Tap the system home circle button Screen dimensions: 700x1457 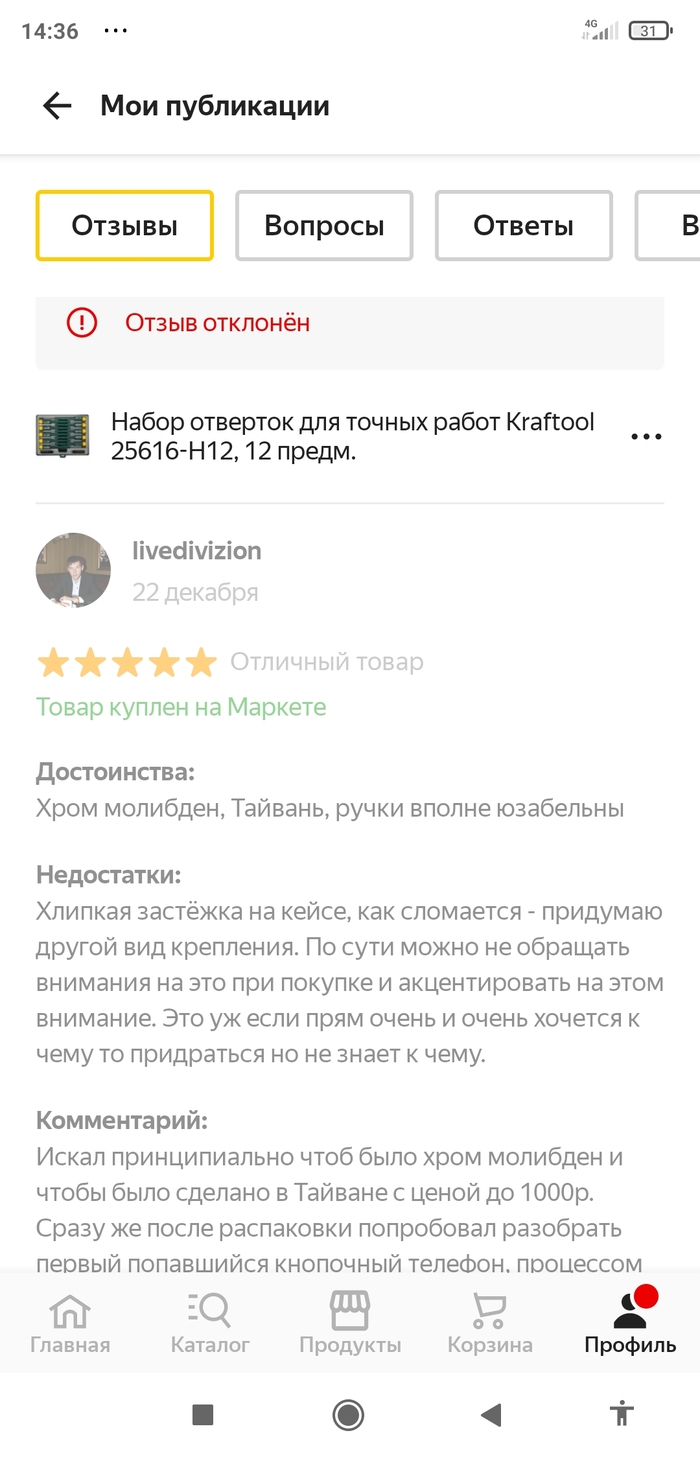349,1414
